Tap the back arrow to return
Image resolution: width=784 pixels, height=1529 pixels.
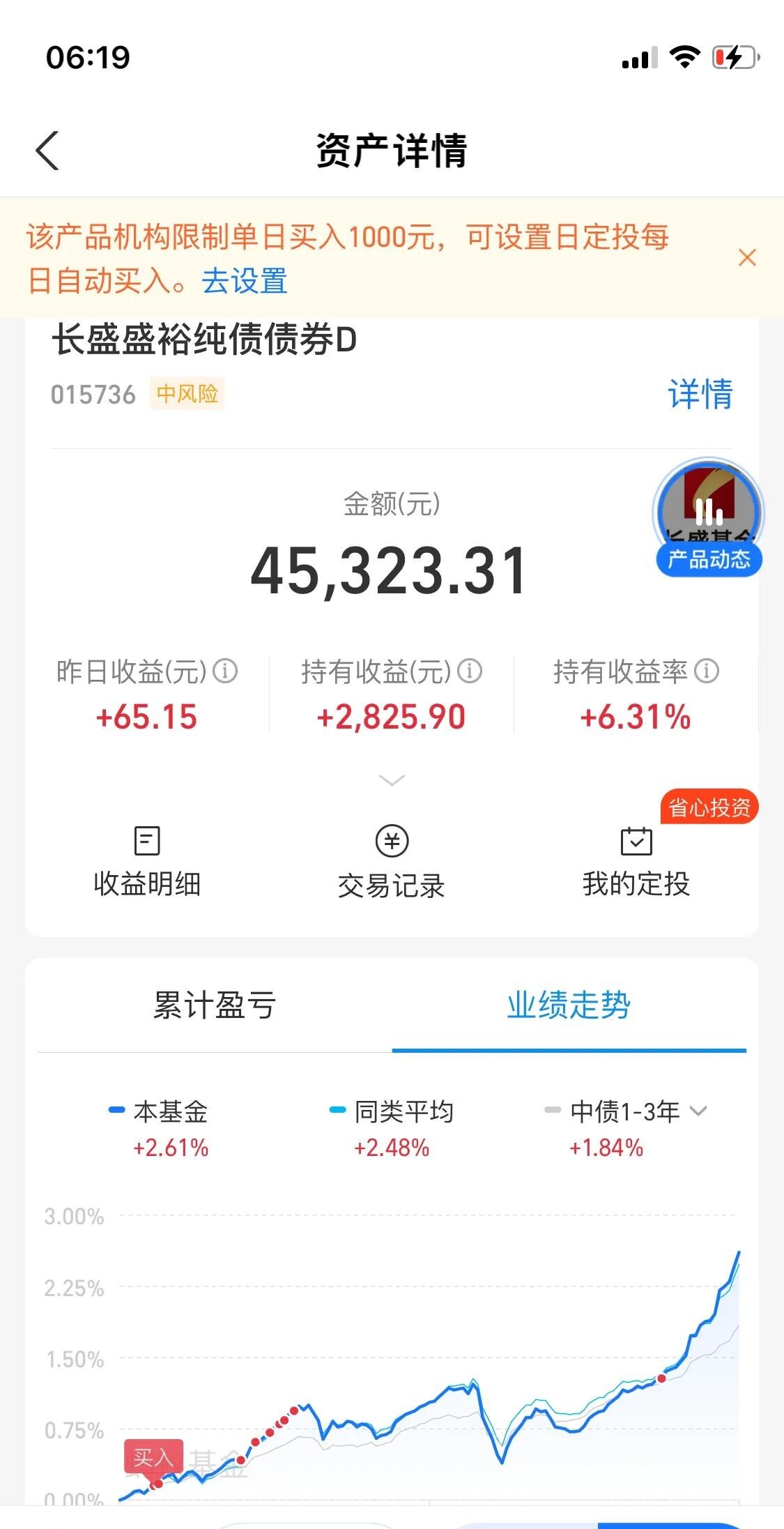[x=47, y=151]
